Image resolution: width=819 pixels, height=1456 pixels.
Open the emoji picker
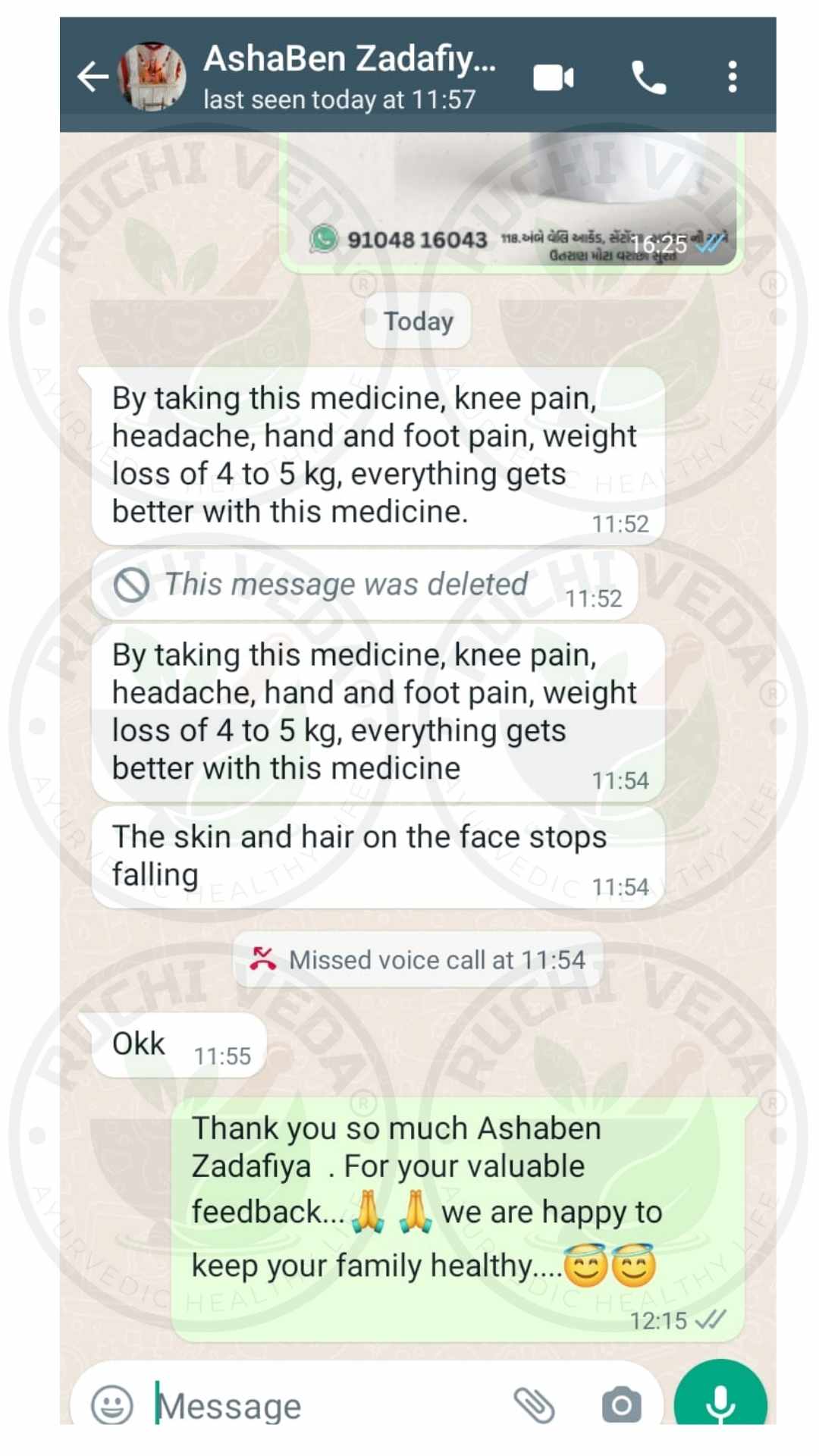pos(111,1404)
